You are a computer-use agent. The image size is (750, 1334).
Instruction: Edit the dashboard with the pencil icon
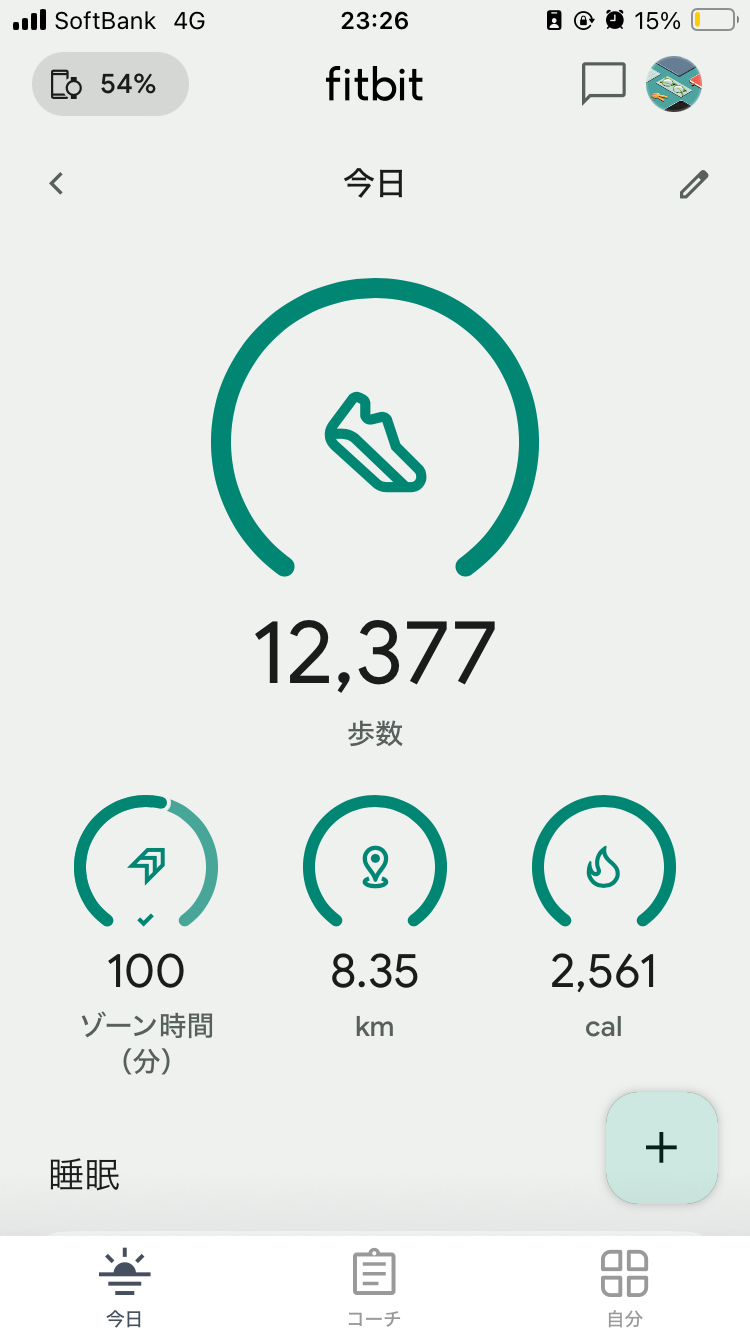[x=693, y=185]
